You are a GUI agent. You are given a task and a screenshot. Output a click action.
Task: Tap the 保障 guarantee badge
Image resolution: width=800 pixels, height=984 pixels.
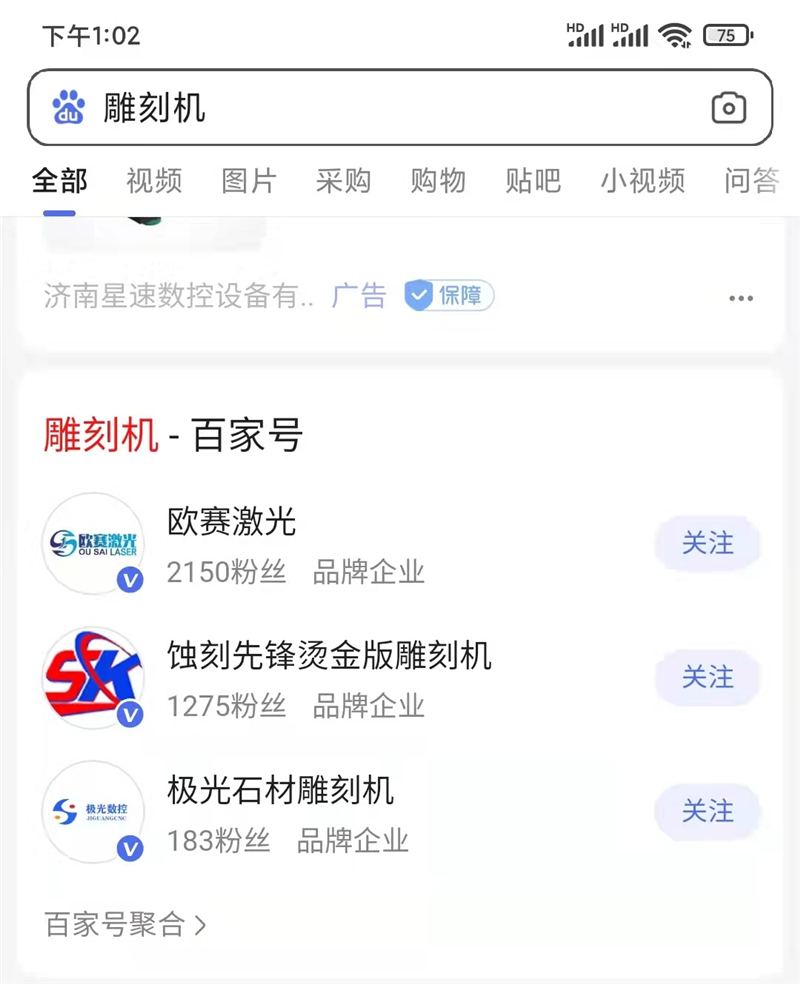coord(449,296)
